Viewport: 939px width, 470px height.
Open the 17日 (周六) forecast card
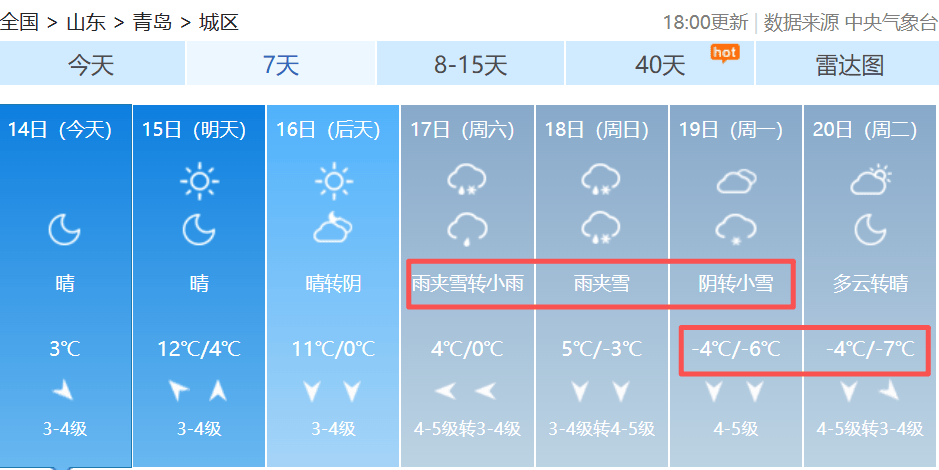tap(467, 285)
